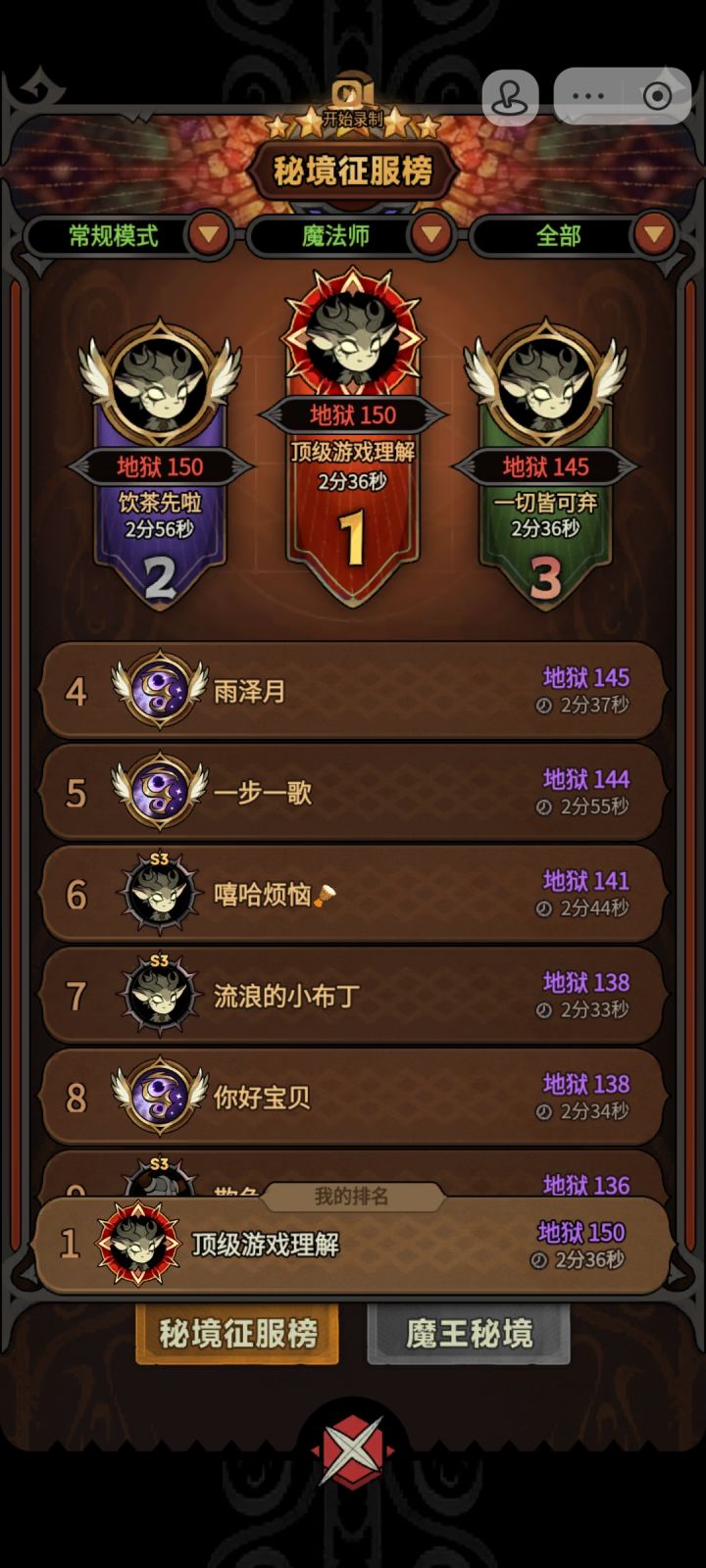
Task: Tap the 我的排名 banner label
Action: (x=353, y=1198)
